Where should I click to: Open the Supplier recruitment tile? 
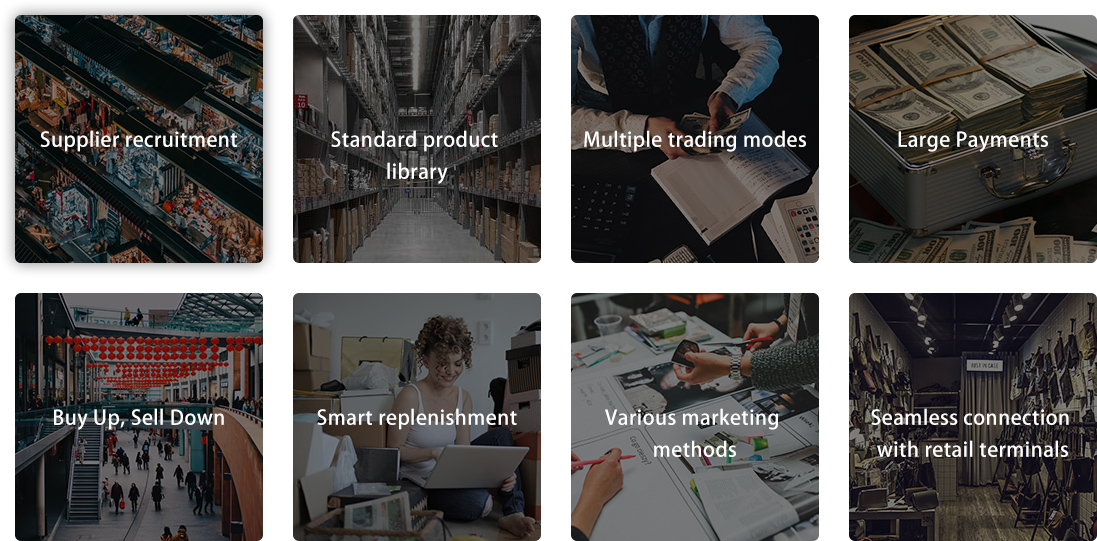[139, 139]
